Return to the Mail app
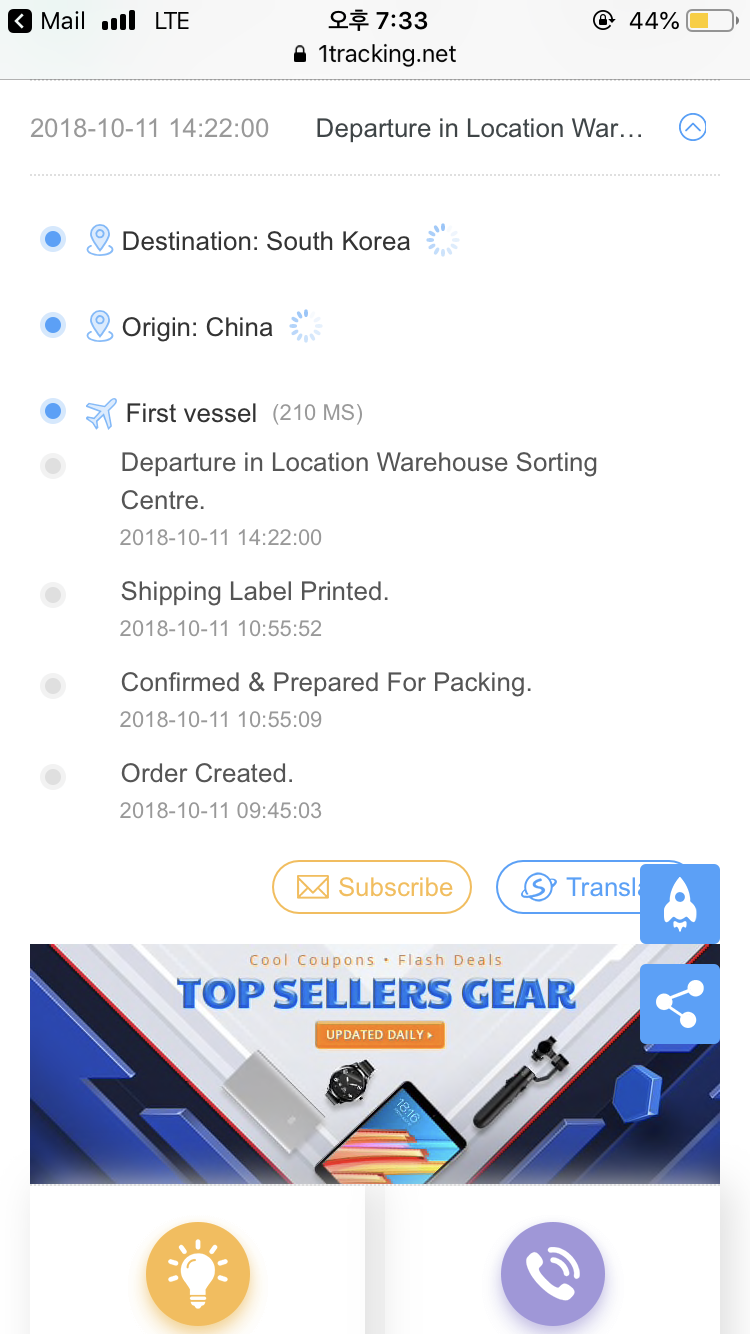 coord(48,20)
